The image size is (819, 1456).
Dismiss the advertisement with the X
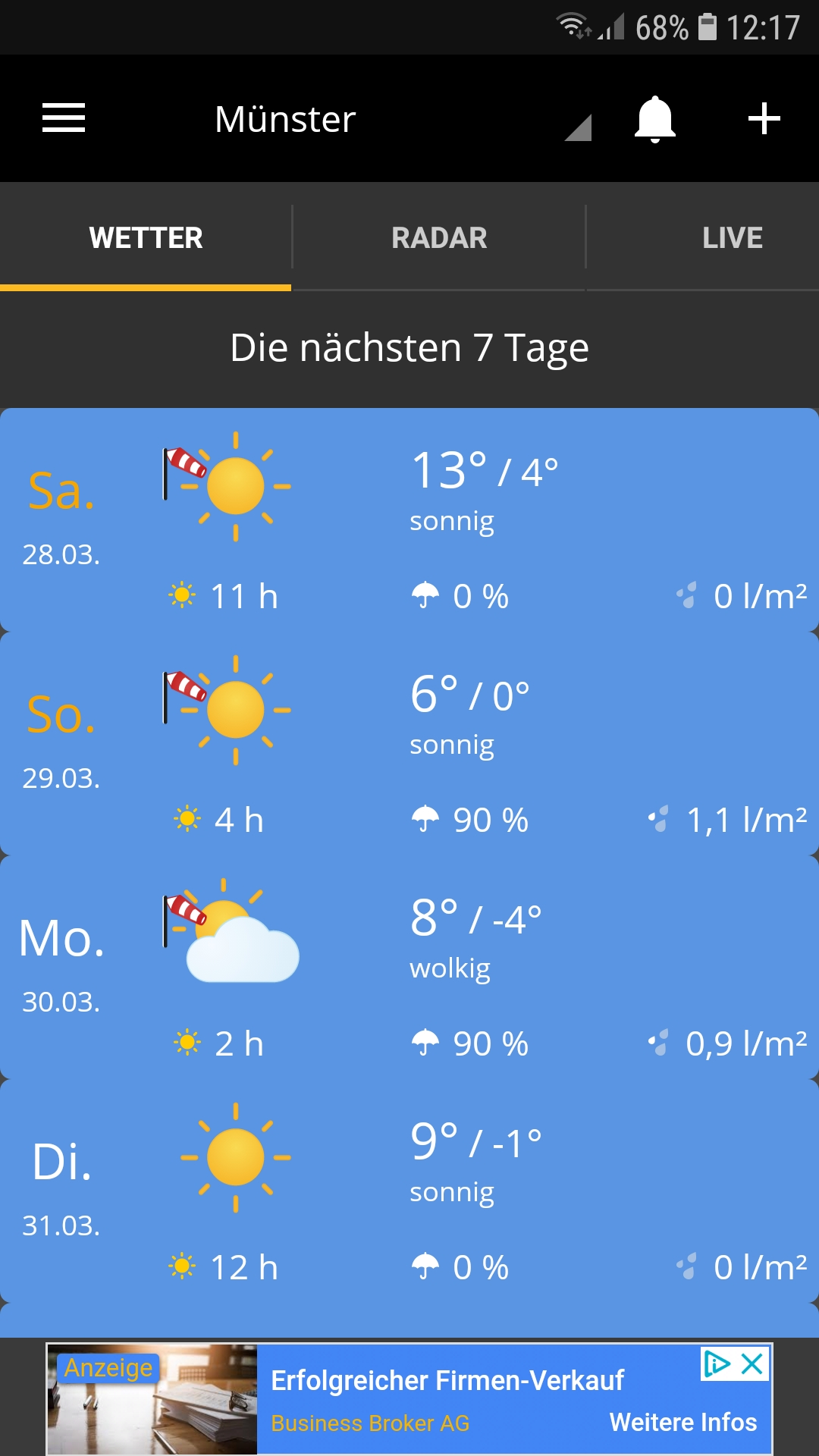[x=752, y=1364]
